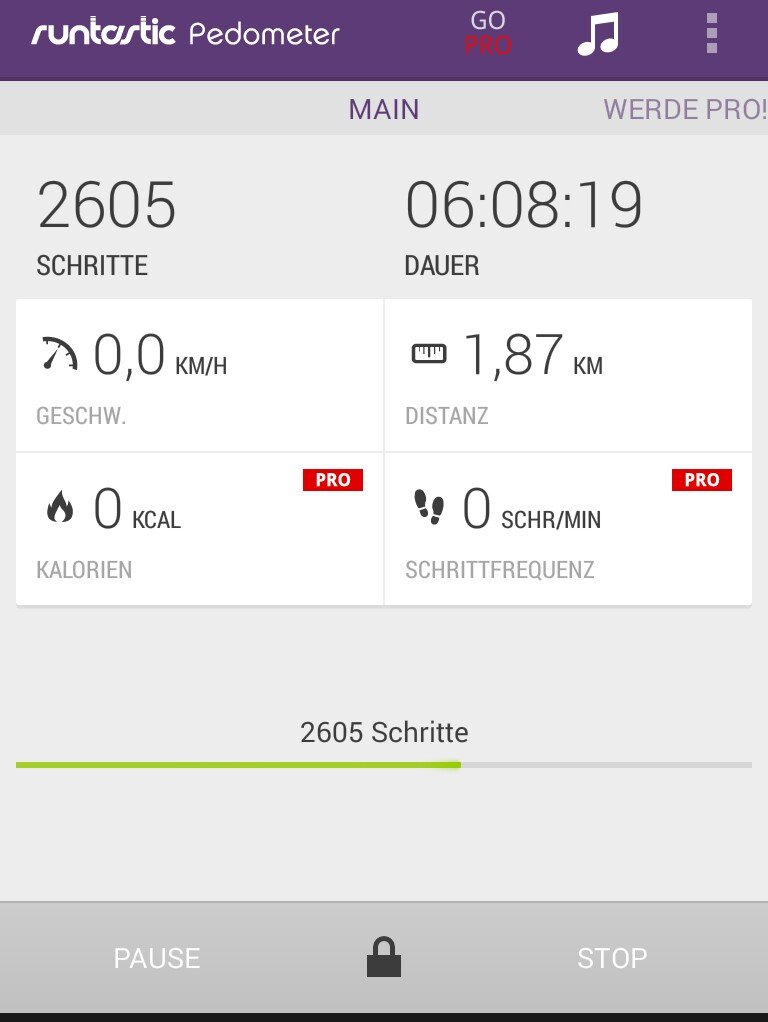768x1022 pixels.
Task: Lock the screen with the padlock
Action: pos(384,958)
